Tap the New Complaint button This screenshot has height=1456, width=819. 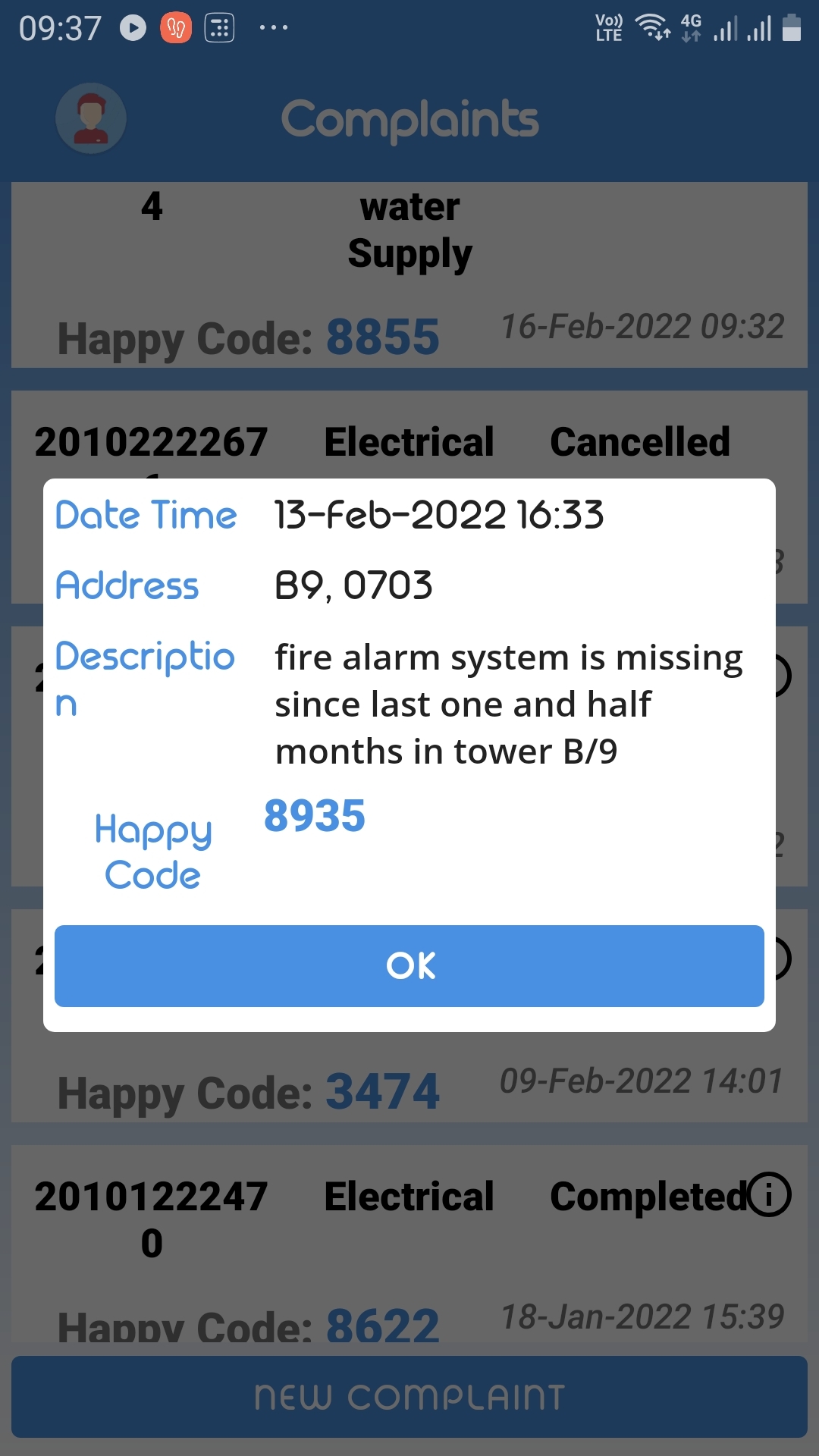(x=409, y=1397)
